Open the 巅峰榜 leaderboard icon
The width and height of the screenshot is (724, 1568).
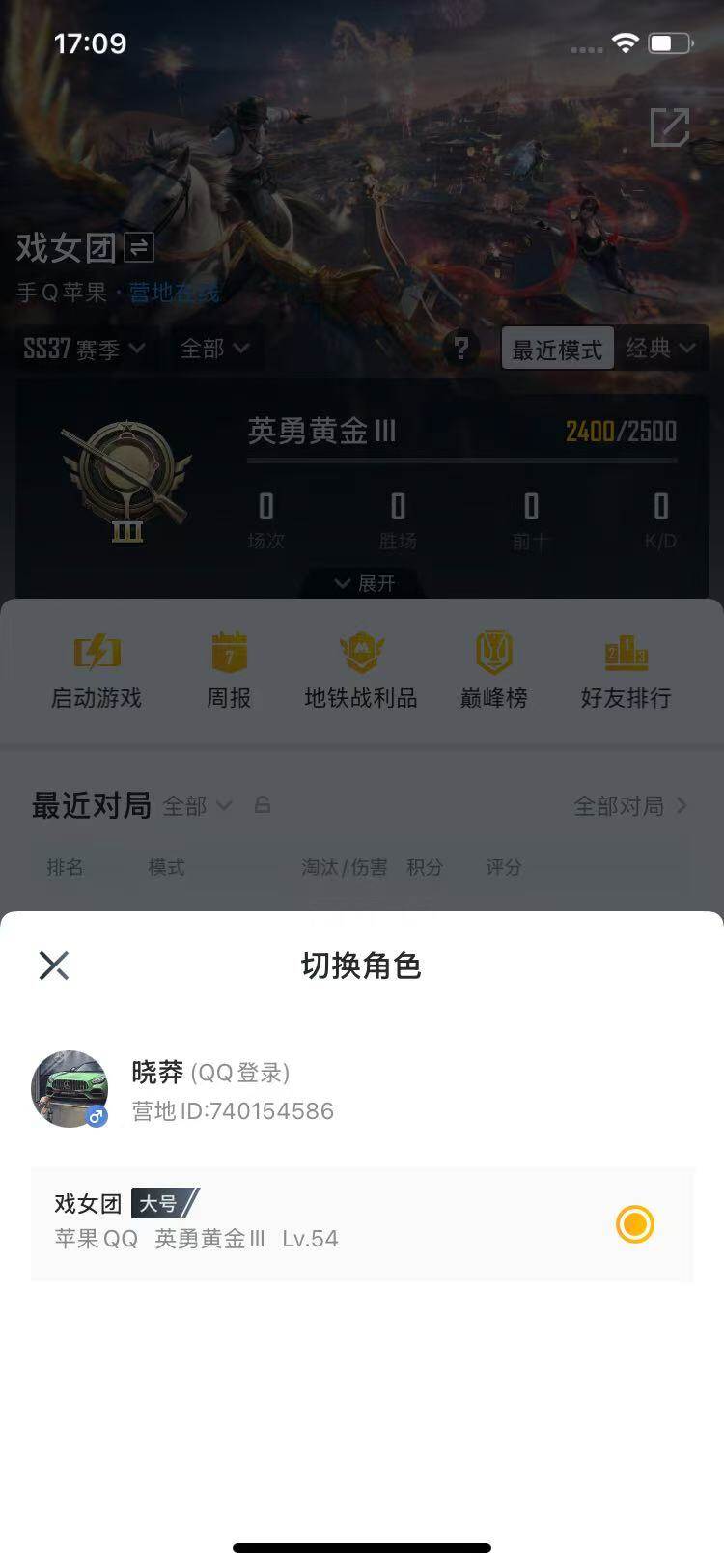click(x=493, y=668)
